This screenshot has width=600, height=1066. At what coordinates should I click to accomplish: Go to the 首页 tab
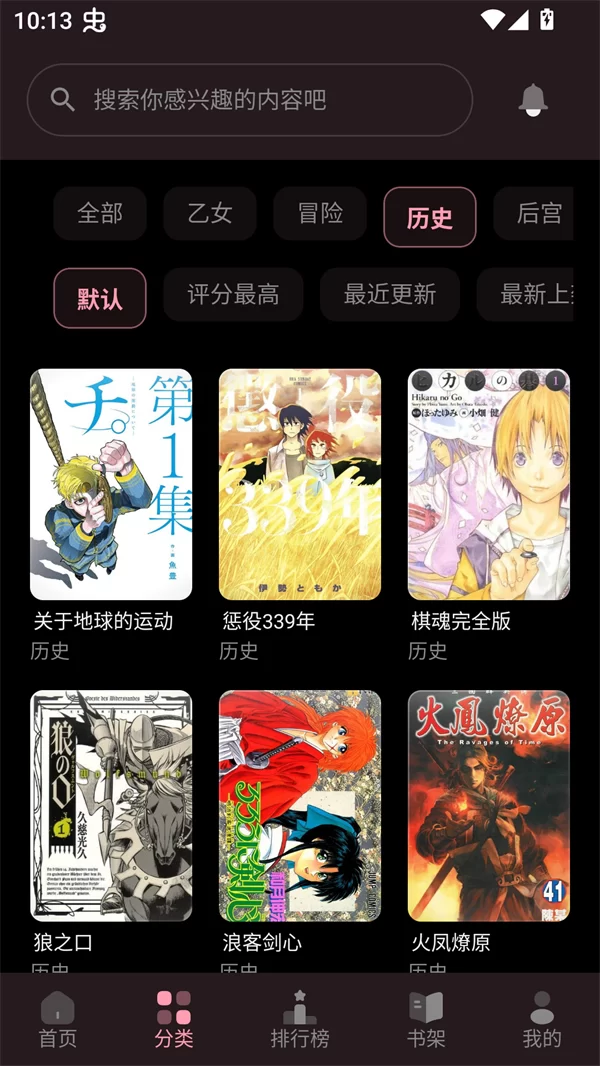point(58,1020)
